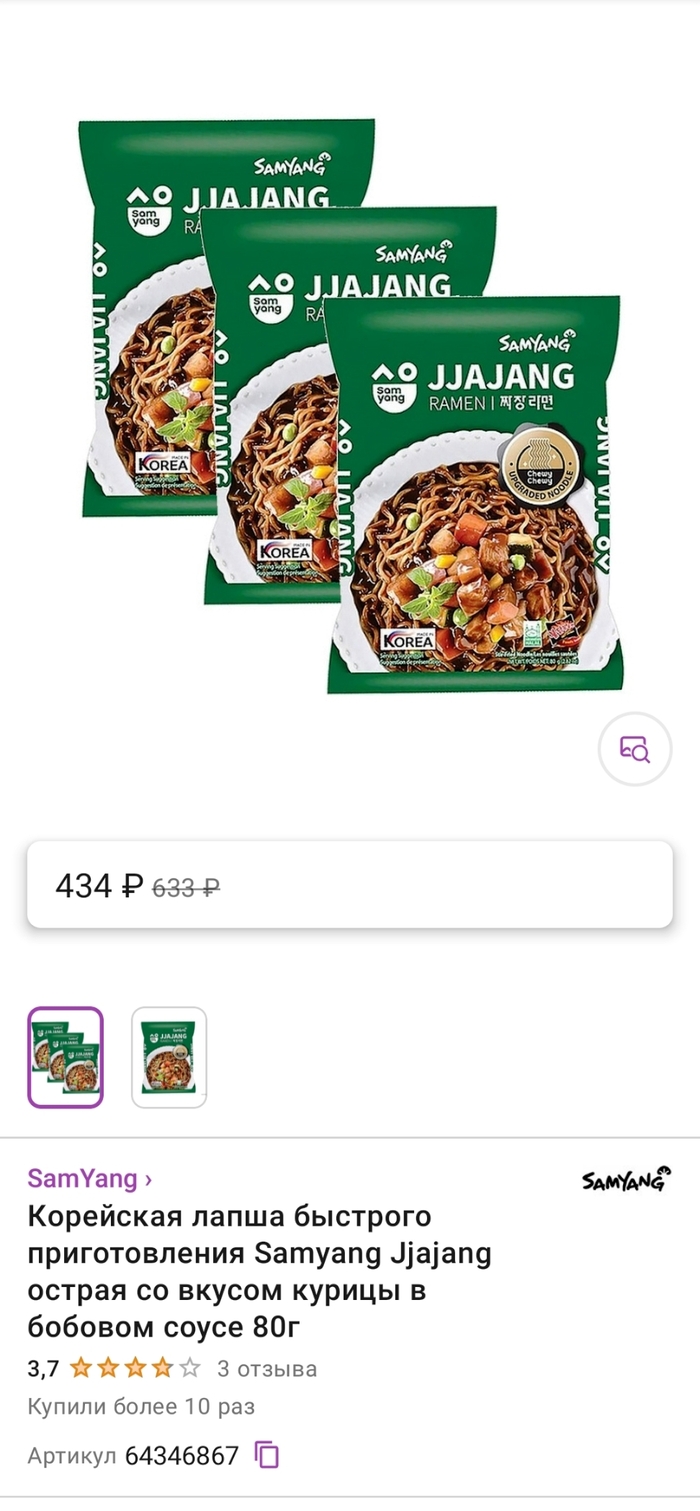This screenshot has width=700, height=1511.
Task: Open the 3 отзыва reviews
Action: pyautogui.click(x=267, y=1368)
